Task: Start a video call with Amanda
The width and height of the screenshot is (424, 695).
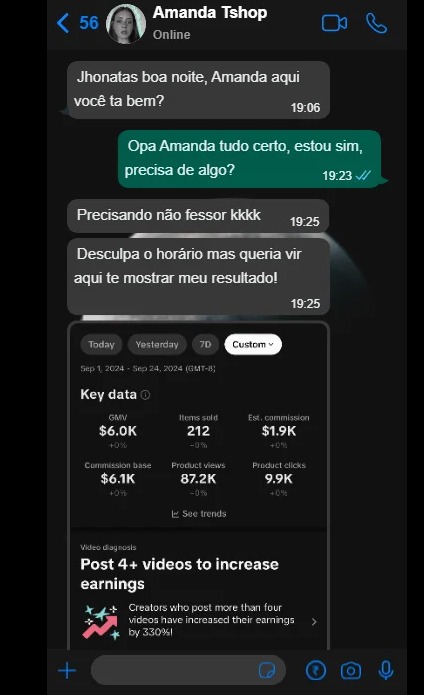Action: click(x=334, y=23)
